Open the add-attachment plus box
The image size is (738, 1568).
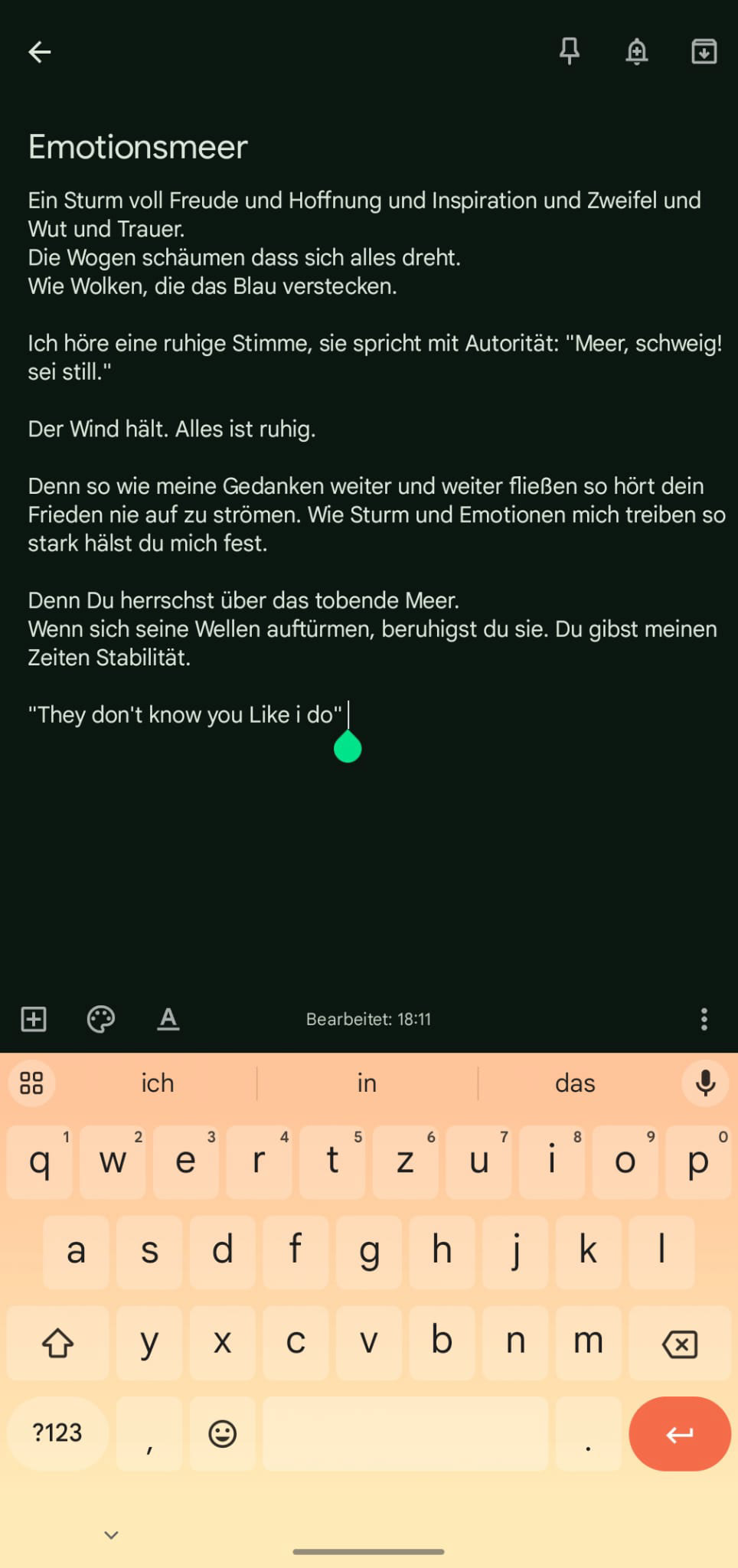click(x=34, y=1019)
